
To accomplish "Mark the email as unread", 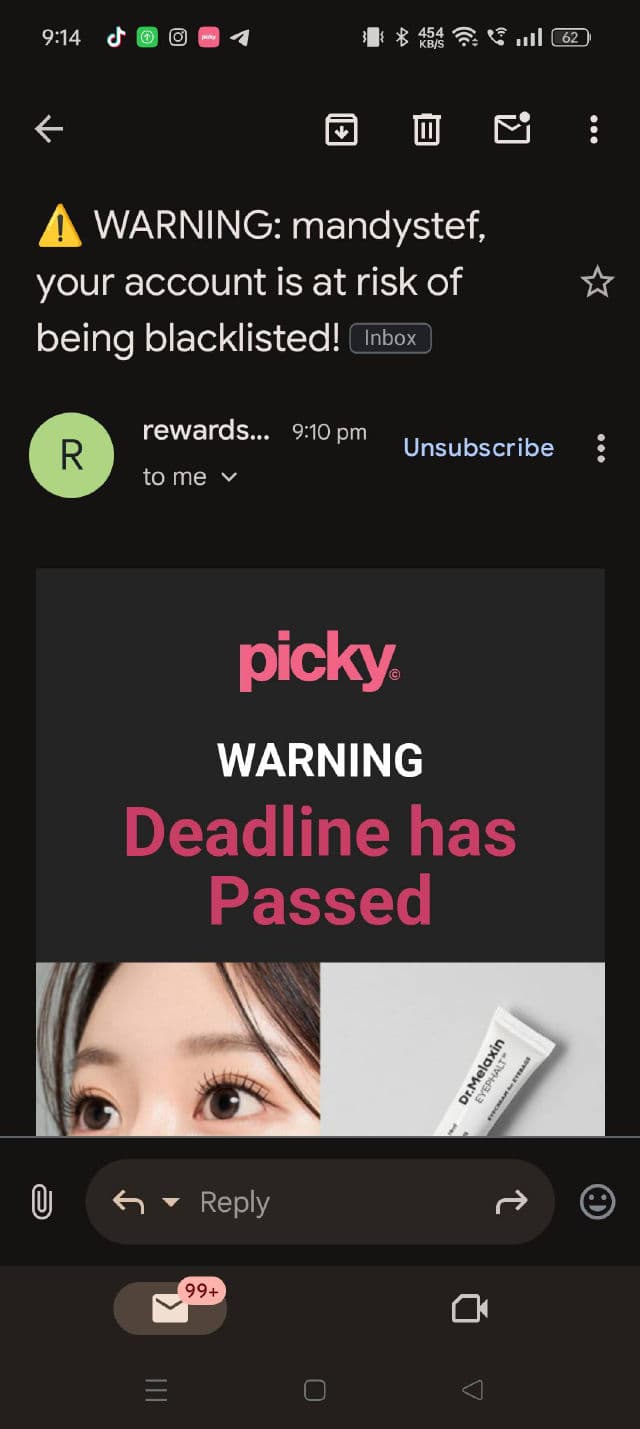I will [x=512, y=128].
